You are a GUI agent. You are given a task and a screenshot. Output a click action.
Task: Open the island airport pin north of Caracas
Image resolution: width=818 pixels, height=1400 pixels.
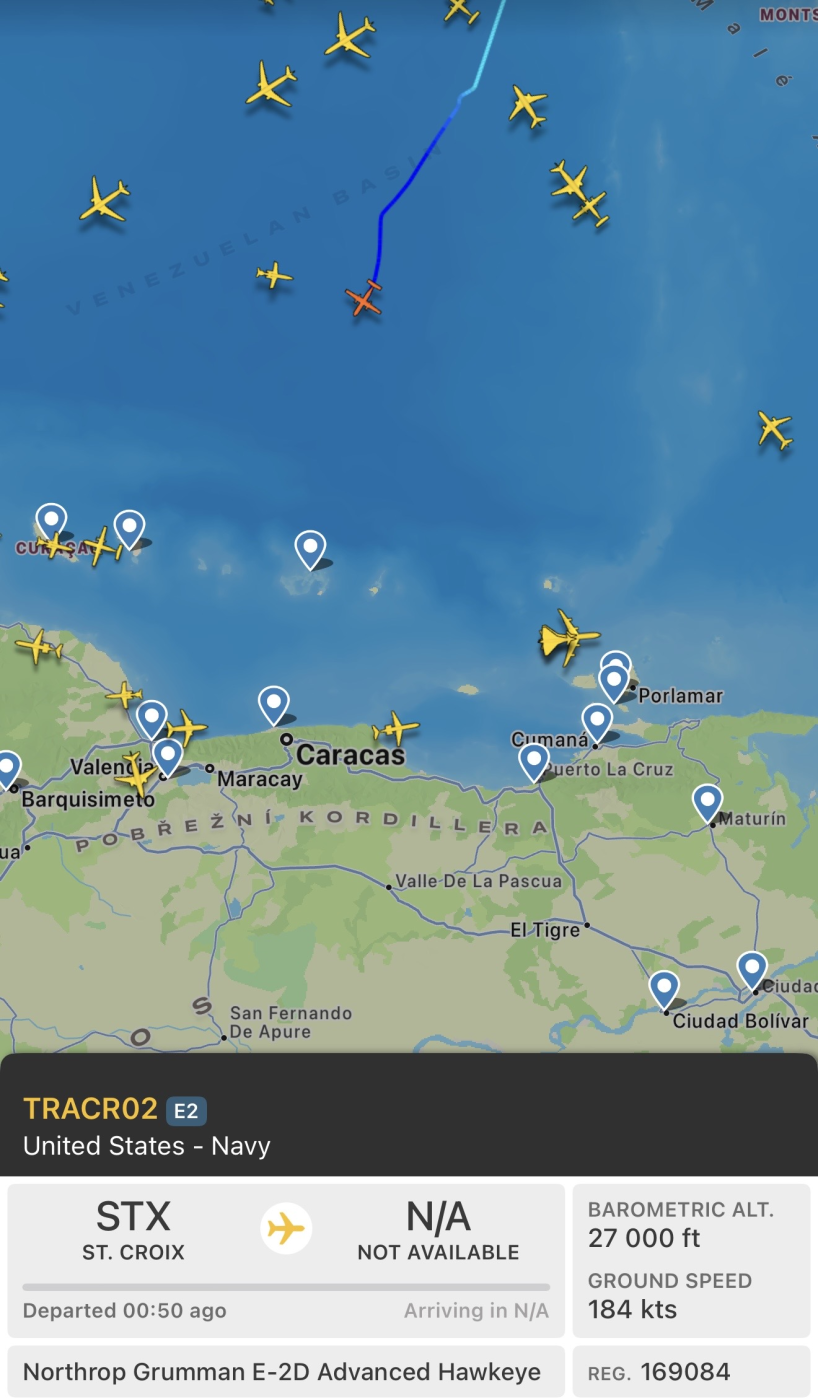(310, 548)
